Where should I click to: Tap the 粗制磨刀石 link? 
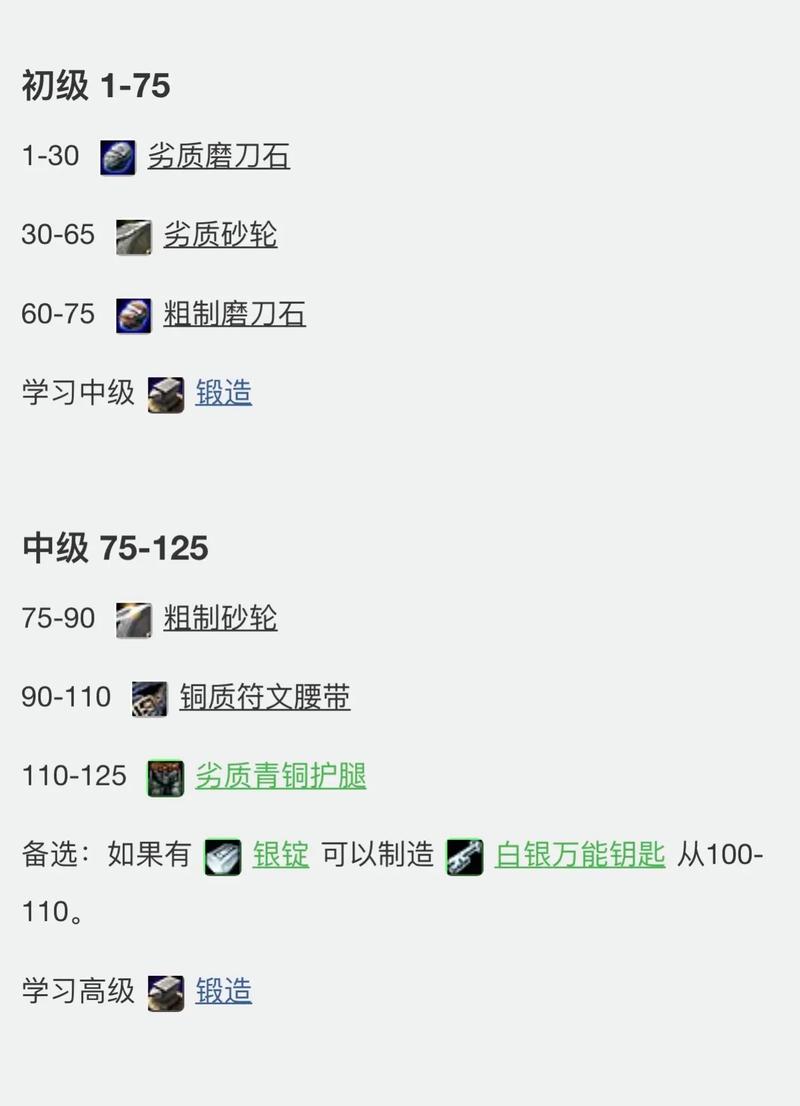click(x=234, y=314)
